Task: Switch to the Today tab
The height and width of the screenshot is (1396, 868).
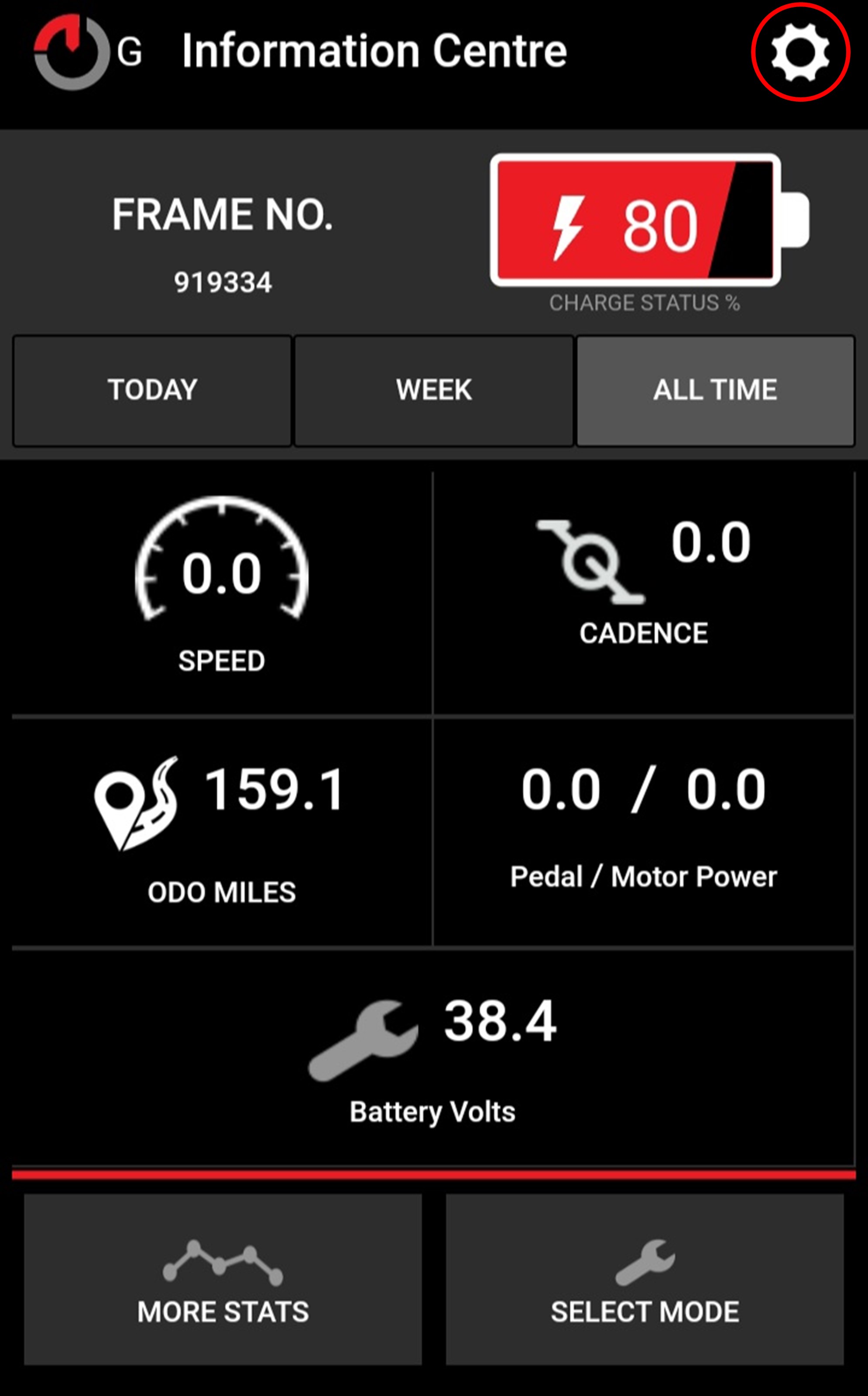Action: coord(151,390)
